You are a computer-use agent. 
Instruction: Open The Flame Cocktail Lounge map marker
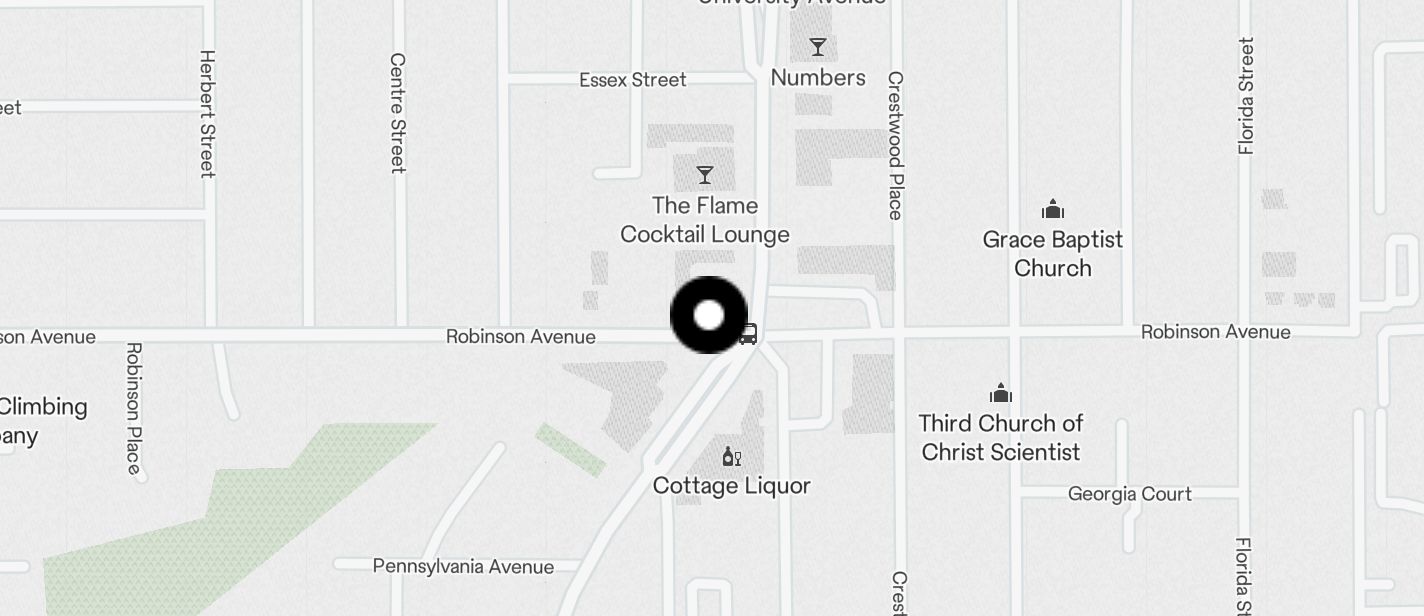pyautogui.click(x=705, y=176)
